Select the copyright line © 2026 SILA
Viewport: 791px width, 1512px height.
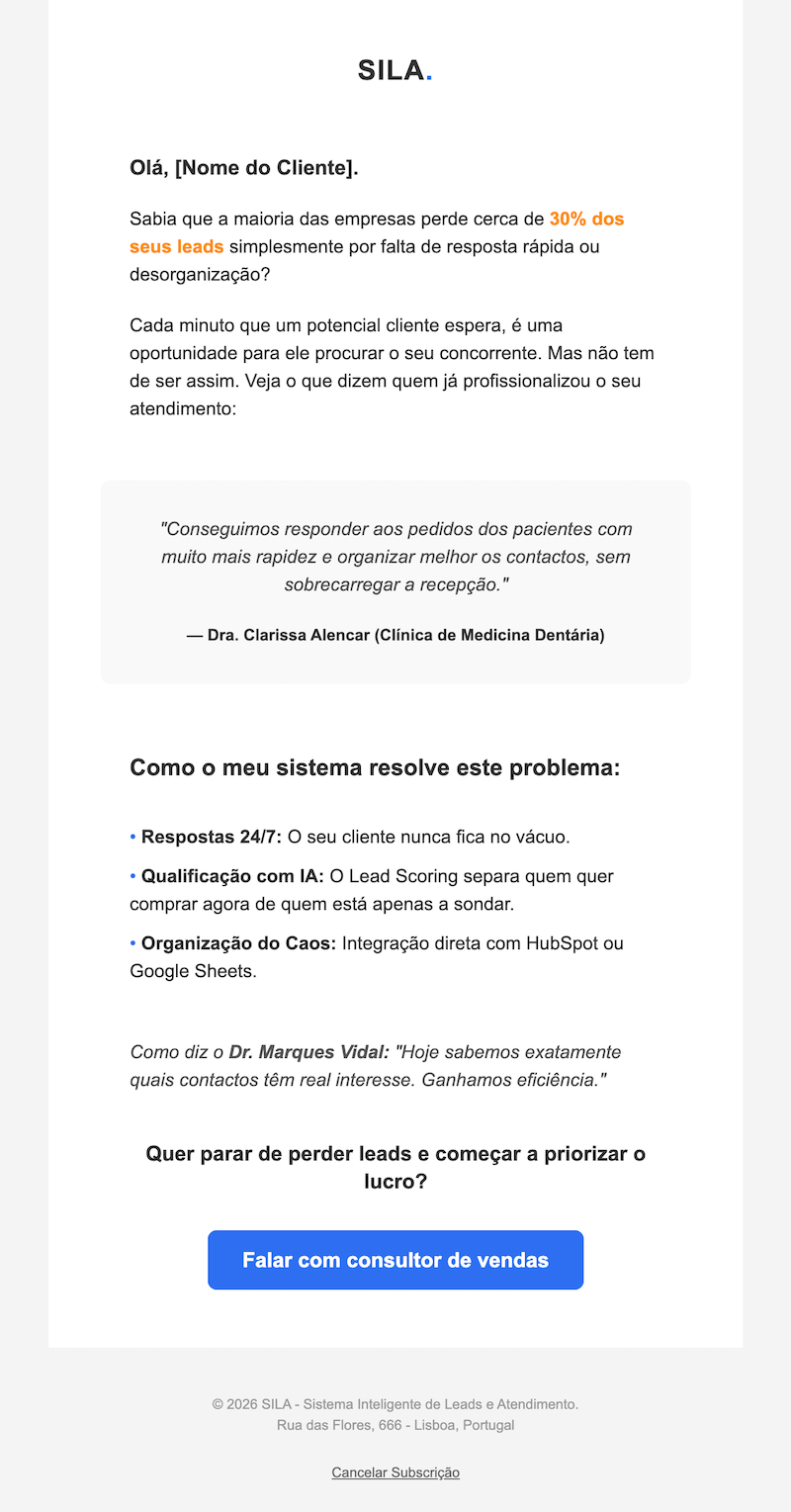pos(395,1403)
